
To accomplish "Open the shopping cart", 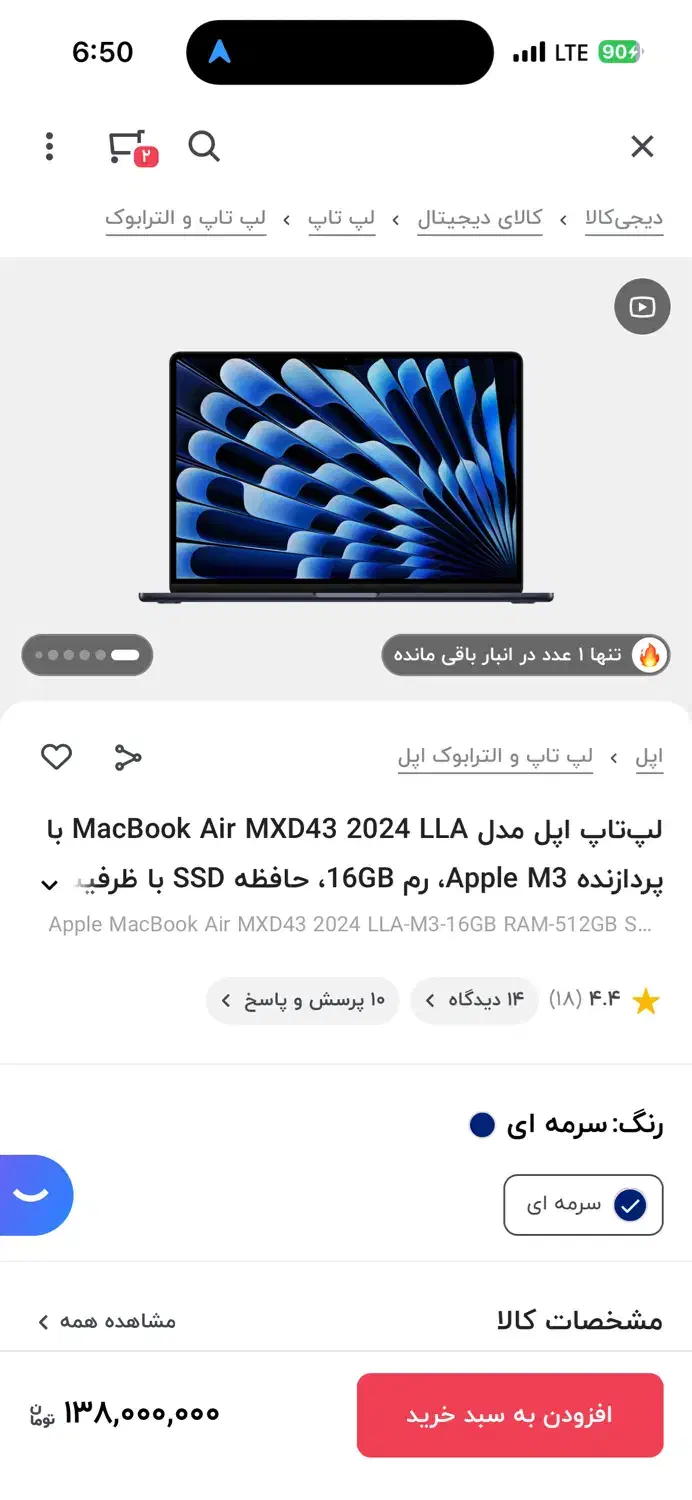I will pyautogui.click(x=130, y=147).
